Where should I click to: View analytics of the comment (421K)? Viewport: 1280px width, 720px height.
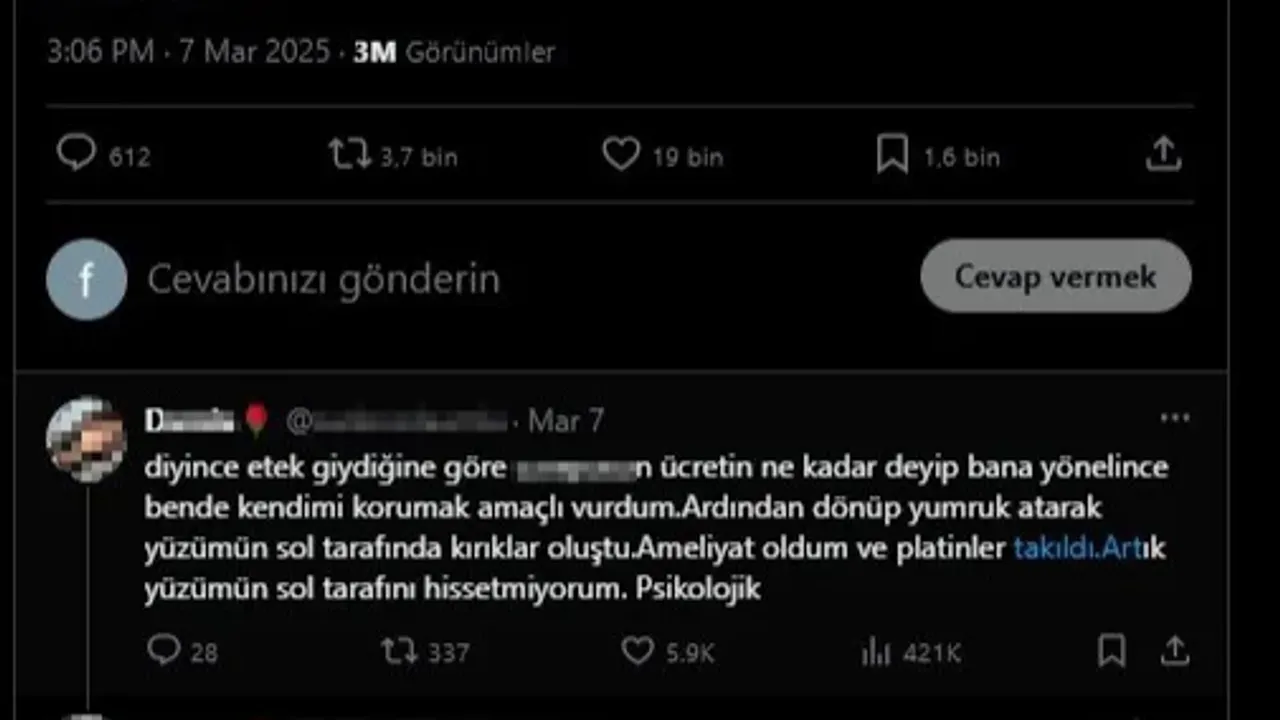click(876, 653)
